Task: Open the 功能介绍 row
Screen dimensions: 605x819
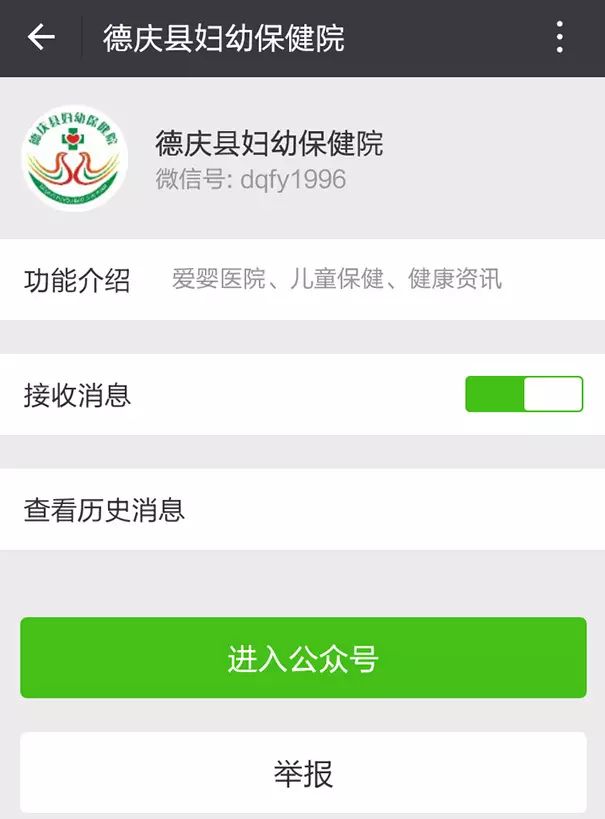Action: tap(302, 279)
